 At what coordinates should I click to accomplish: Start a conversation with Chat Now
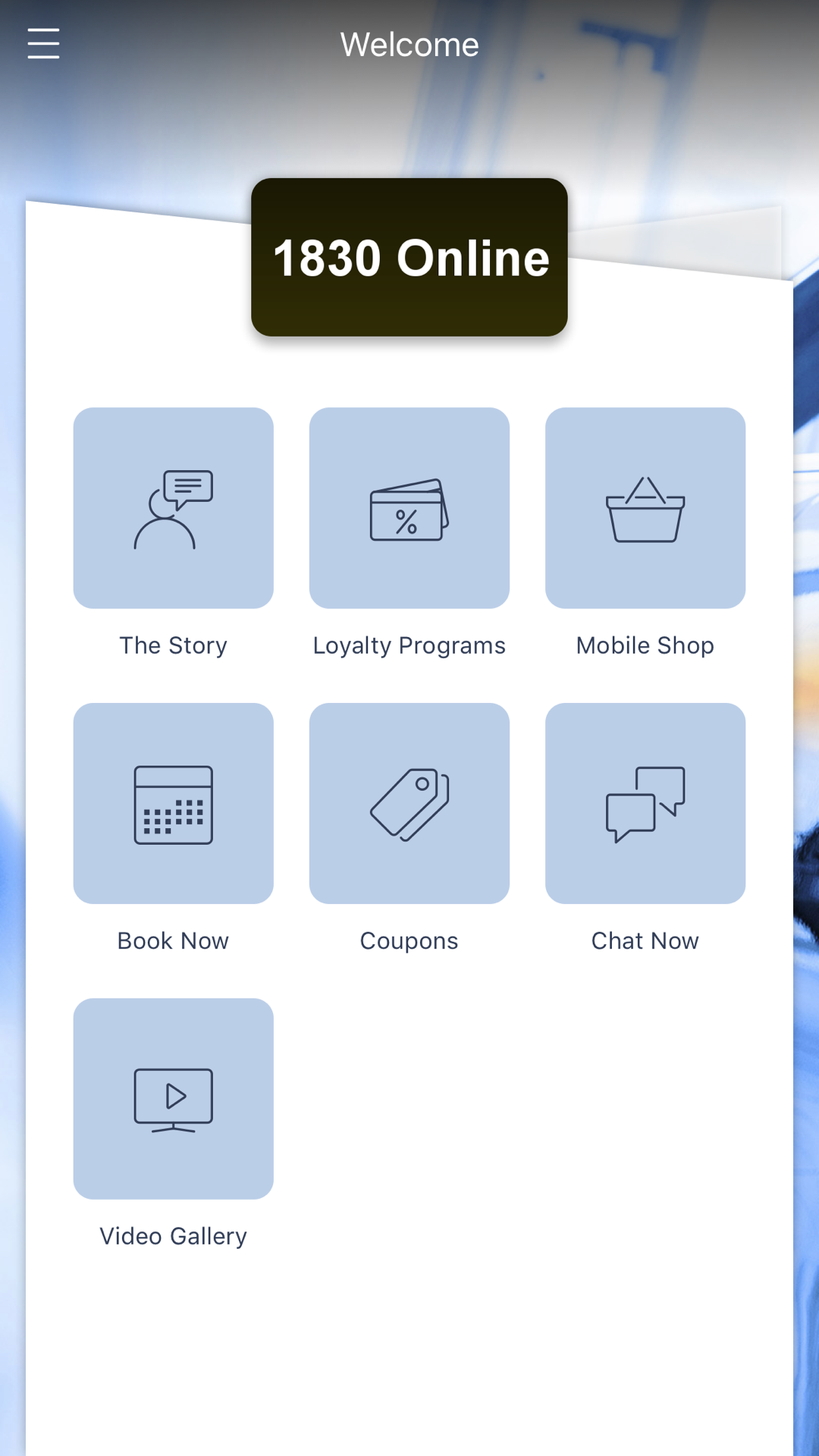pos(645,940)
